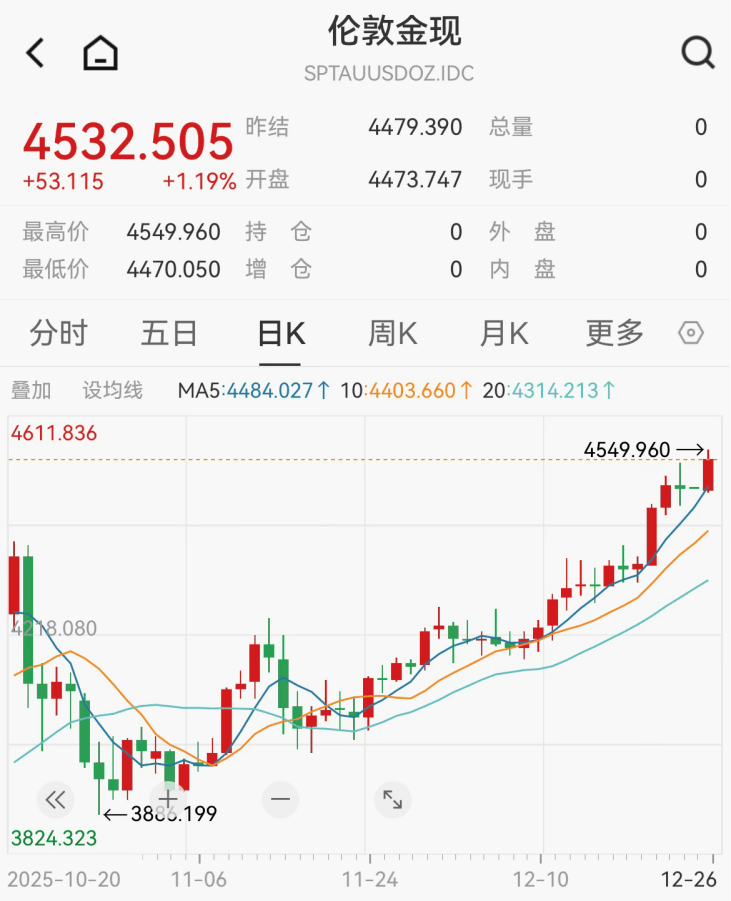Search for another instrument
Viewport: 731px width, 901px height.
pos(696,52)
